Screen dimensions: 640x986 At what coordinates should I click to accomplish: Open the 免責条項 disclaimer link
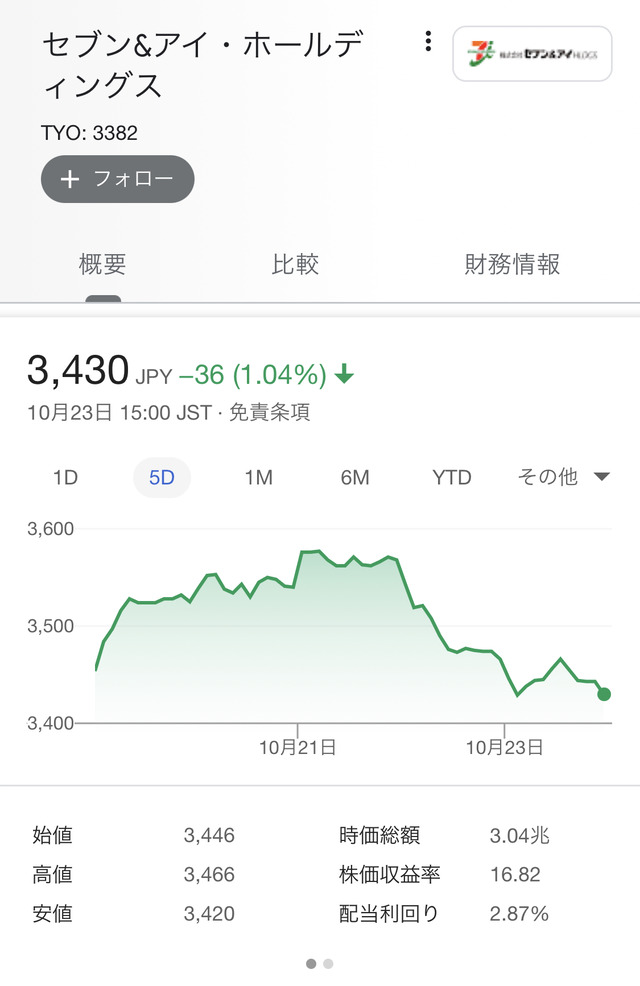[x=269, y=413]
